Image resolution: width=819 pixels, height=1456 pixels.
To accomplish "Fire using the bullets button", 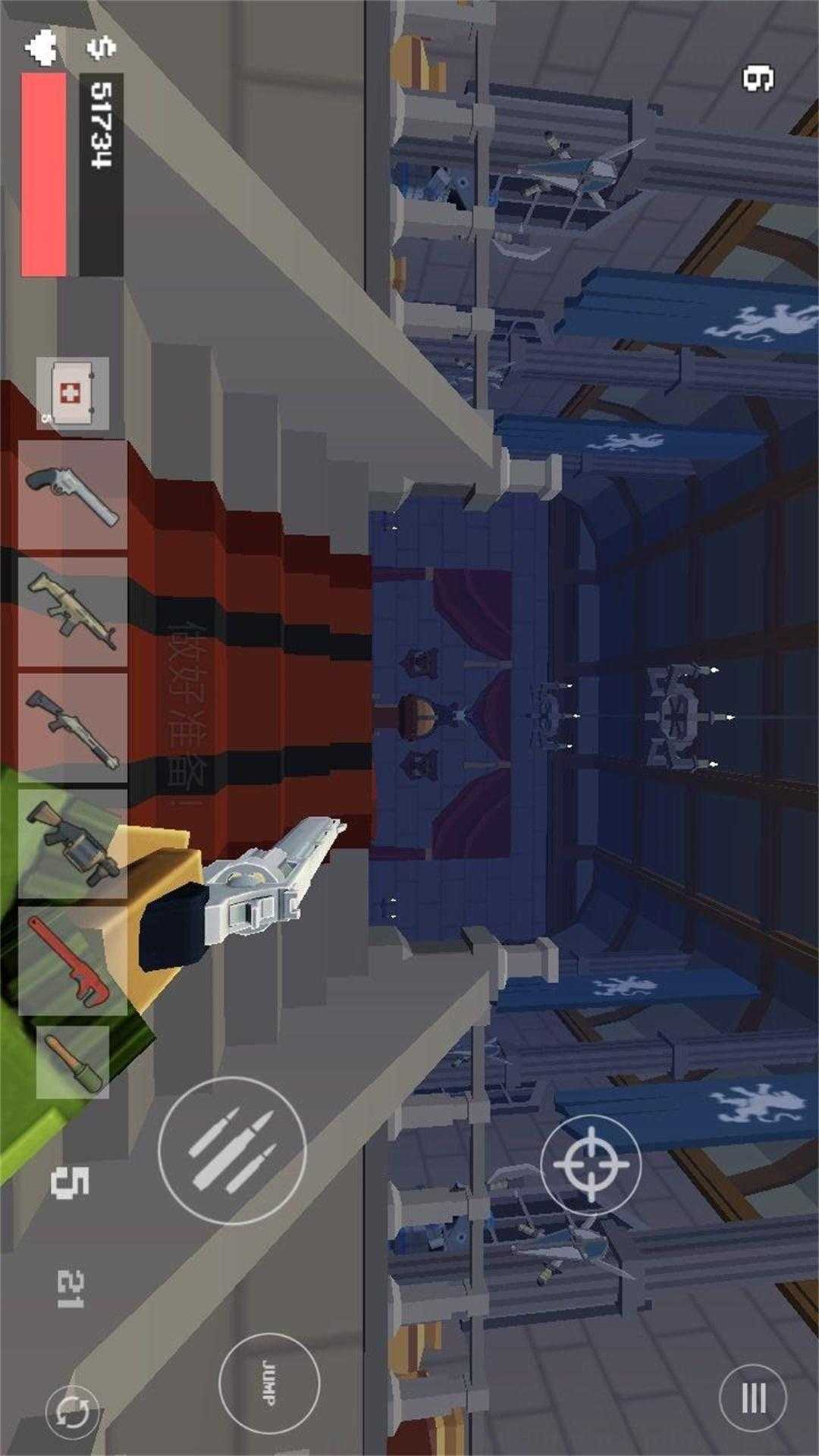I will [232, 1150].
